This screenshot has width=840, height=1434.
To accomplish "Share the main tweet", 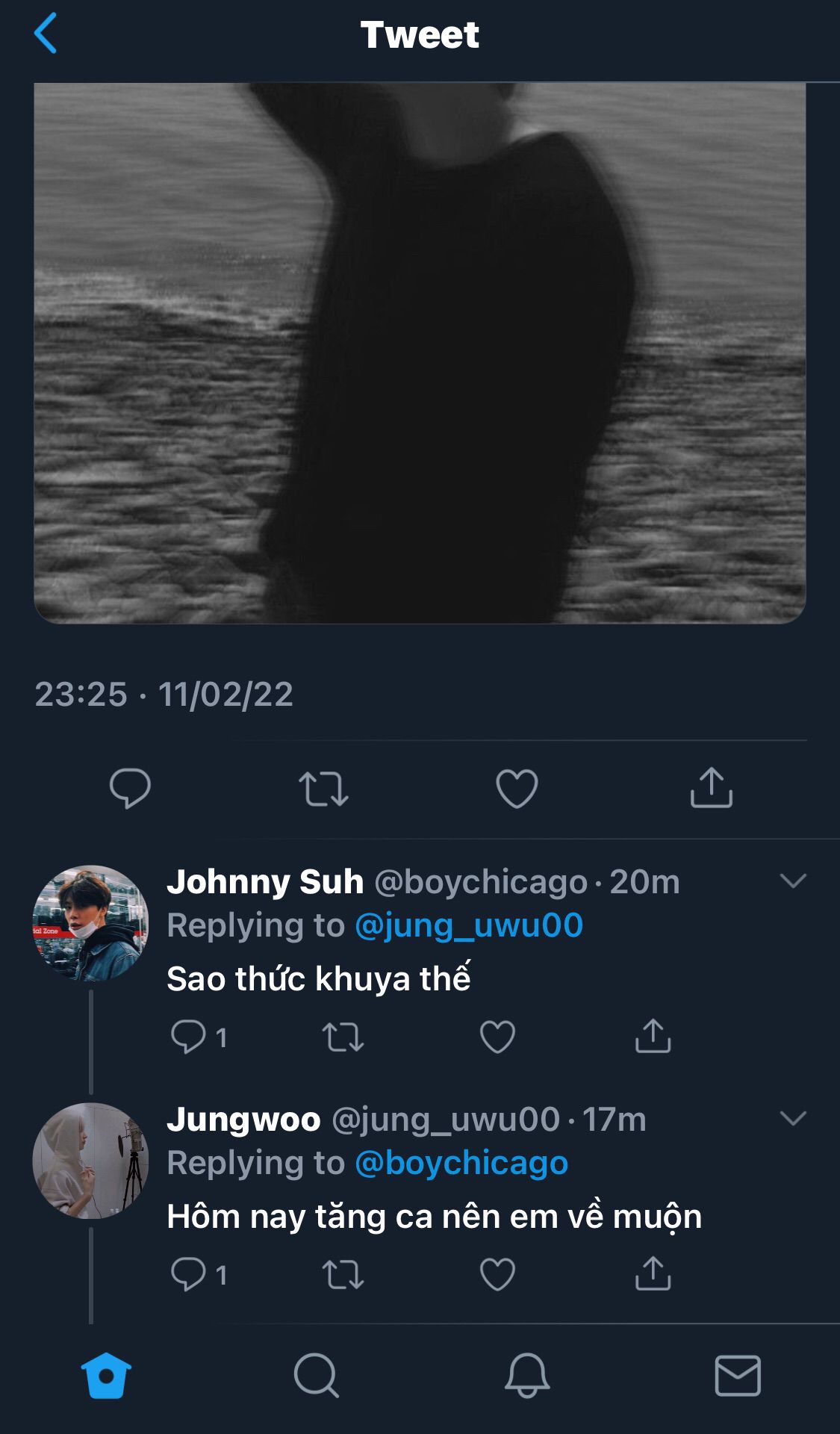I will pyautogui.click(x=711, y=788).
